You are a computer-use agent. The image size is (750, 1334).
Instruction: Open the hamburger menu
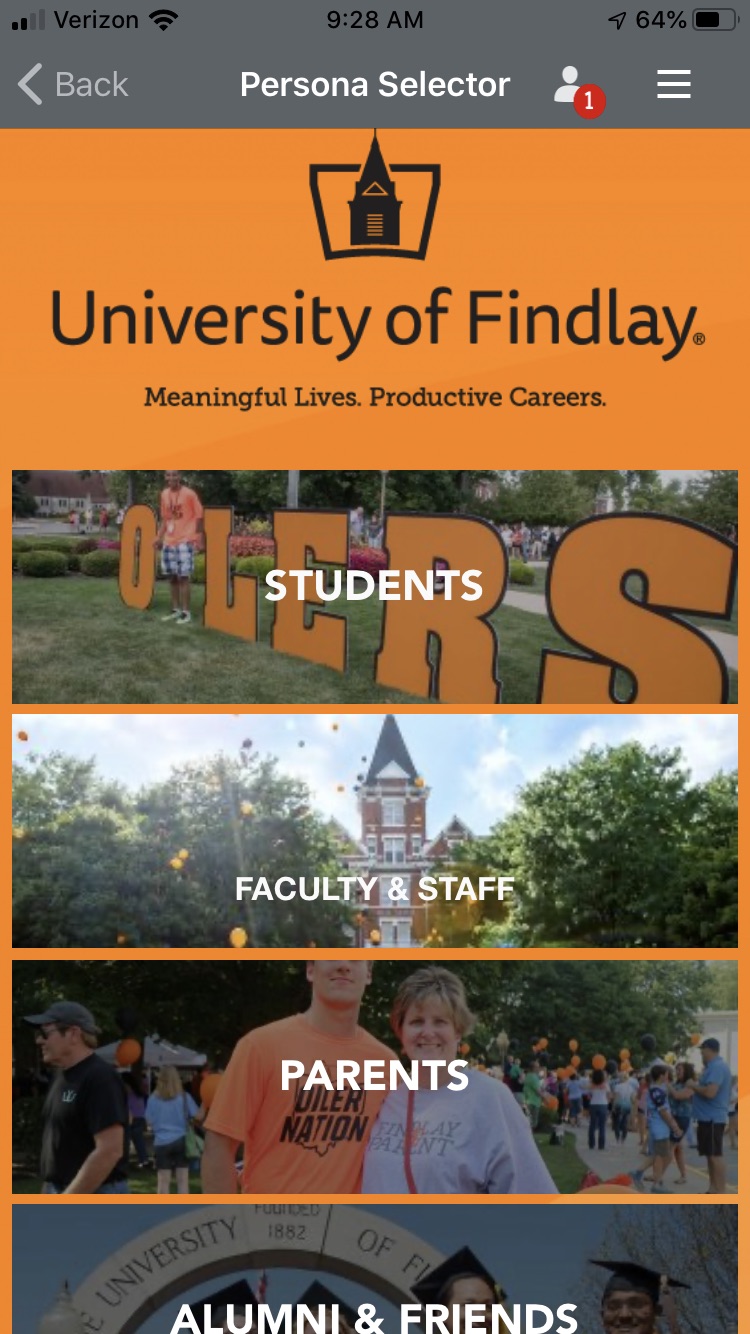click(x=674, y=84)
